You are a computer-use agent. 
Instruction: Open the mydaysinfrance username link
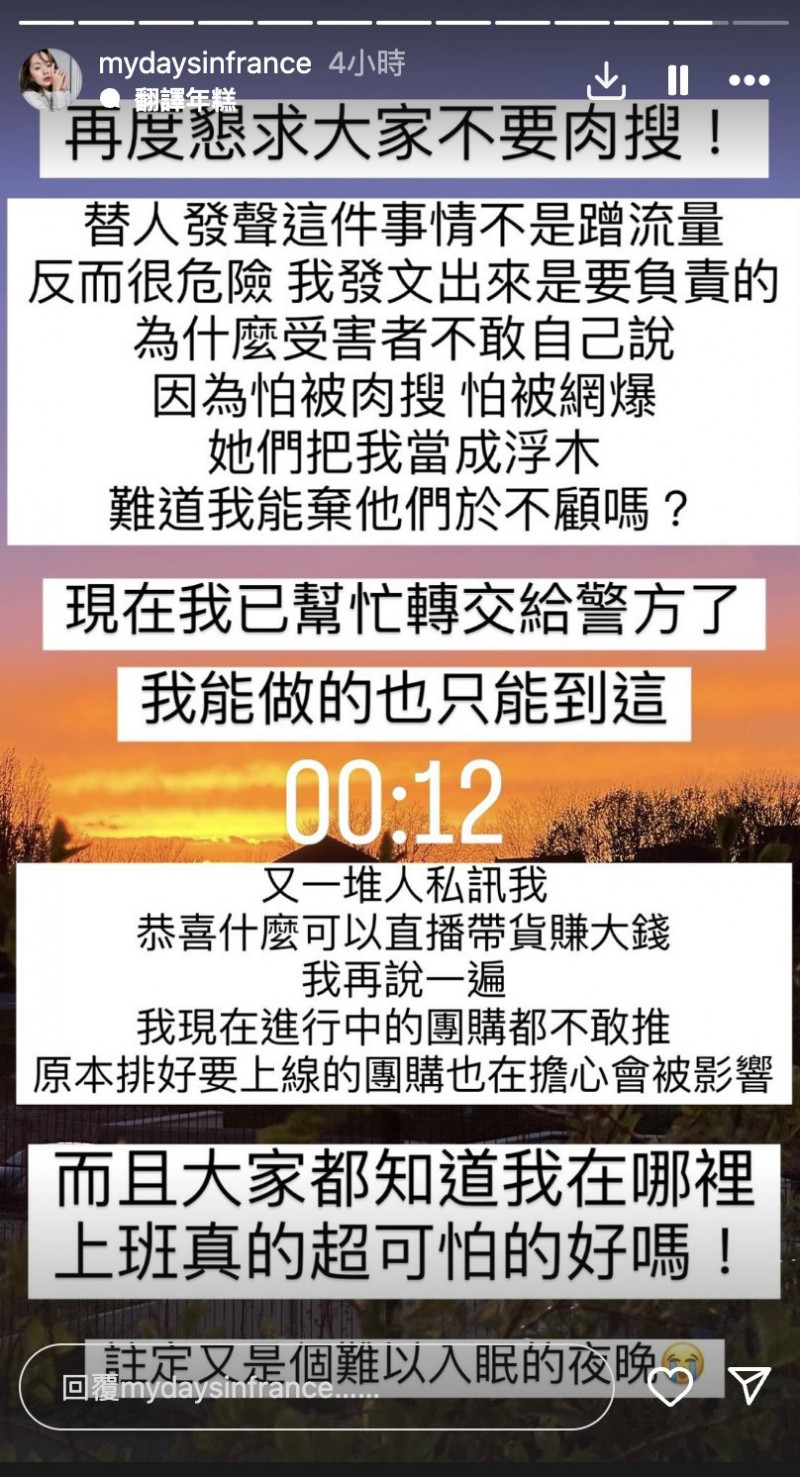(205, 63)
